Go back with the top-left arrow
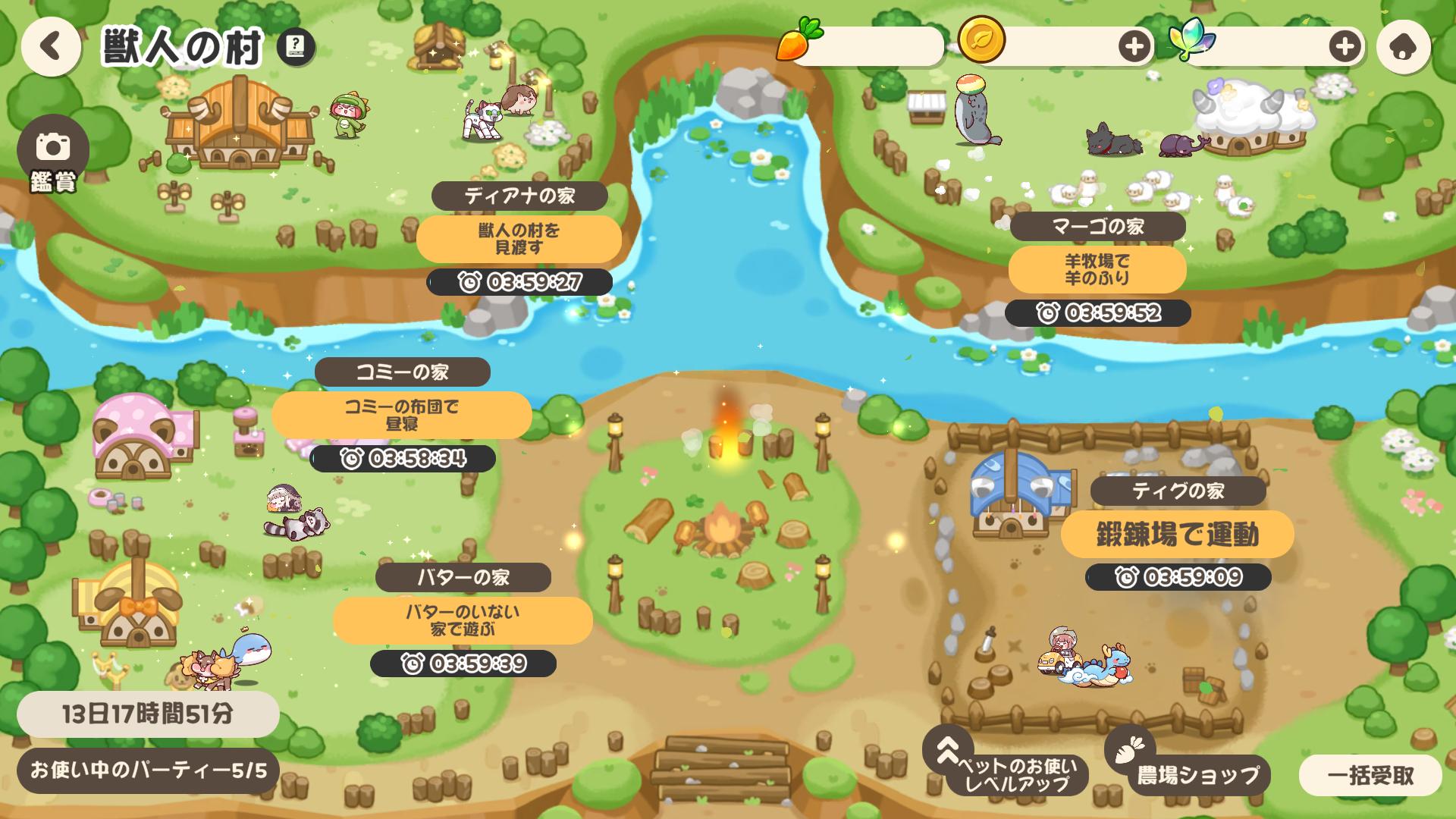The image size is (1456, 819). (51, 47)
